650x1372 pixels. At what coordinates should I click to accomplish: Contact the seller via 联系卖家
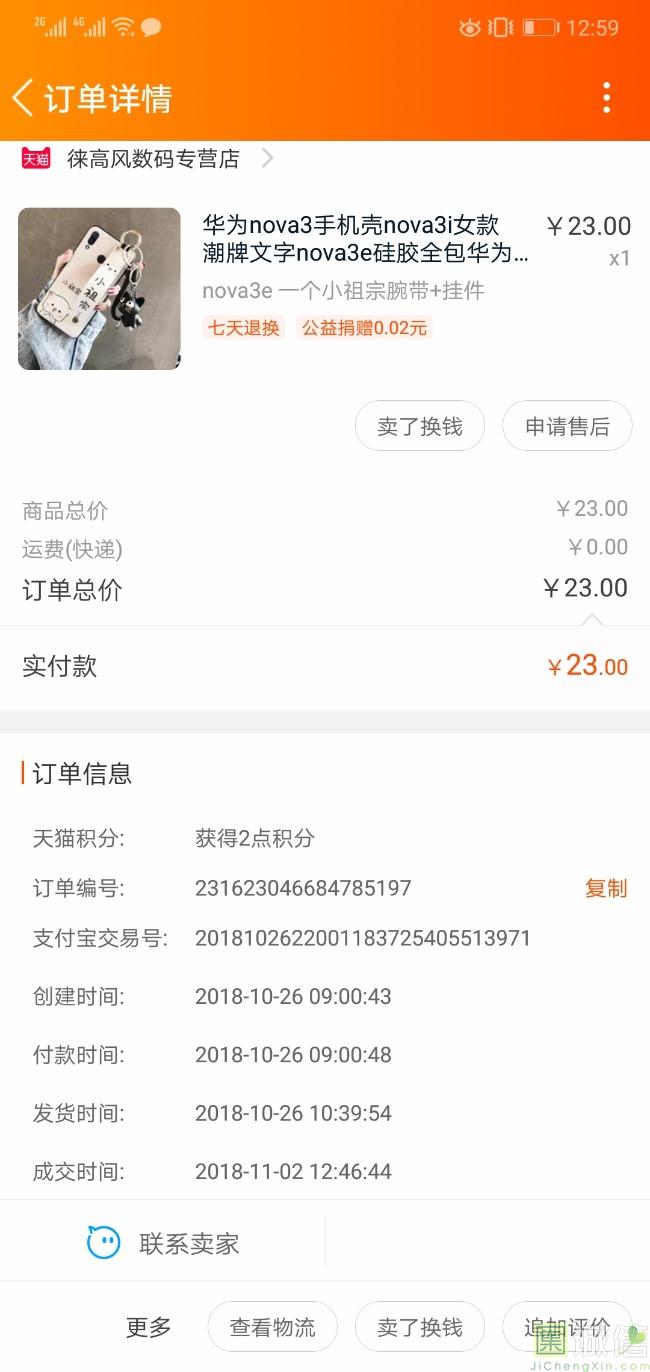coord(164,1243)
